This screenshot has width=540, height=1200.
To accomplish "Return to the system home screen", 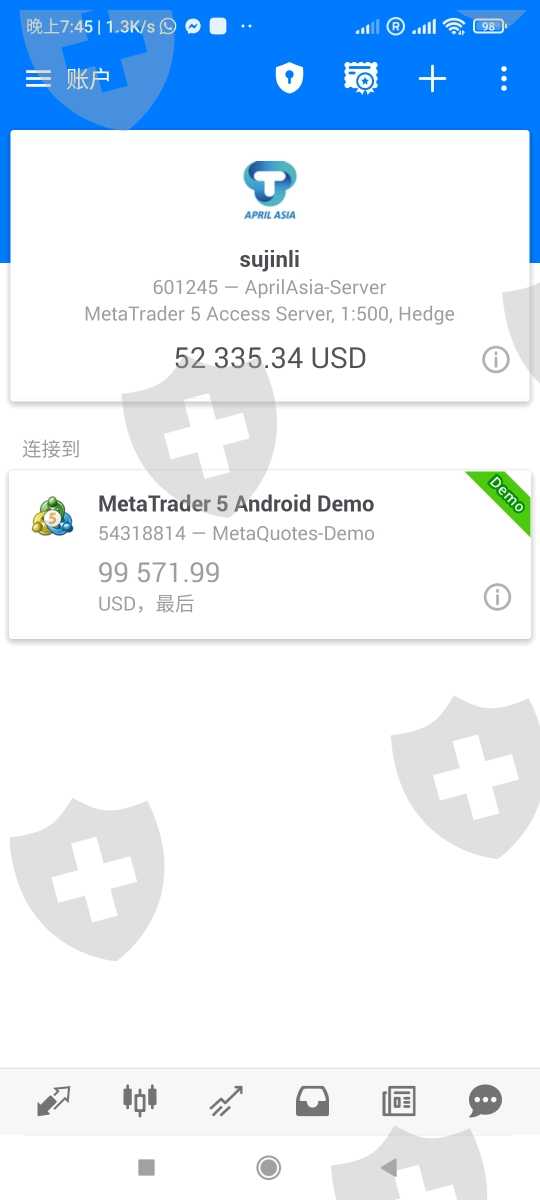I will click(x=268, y=1167).
